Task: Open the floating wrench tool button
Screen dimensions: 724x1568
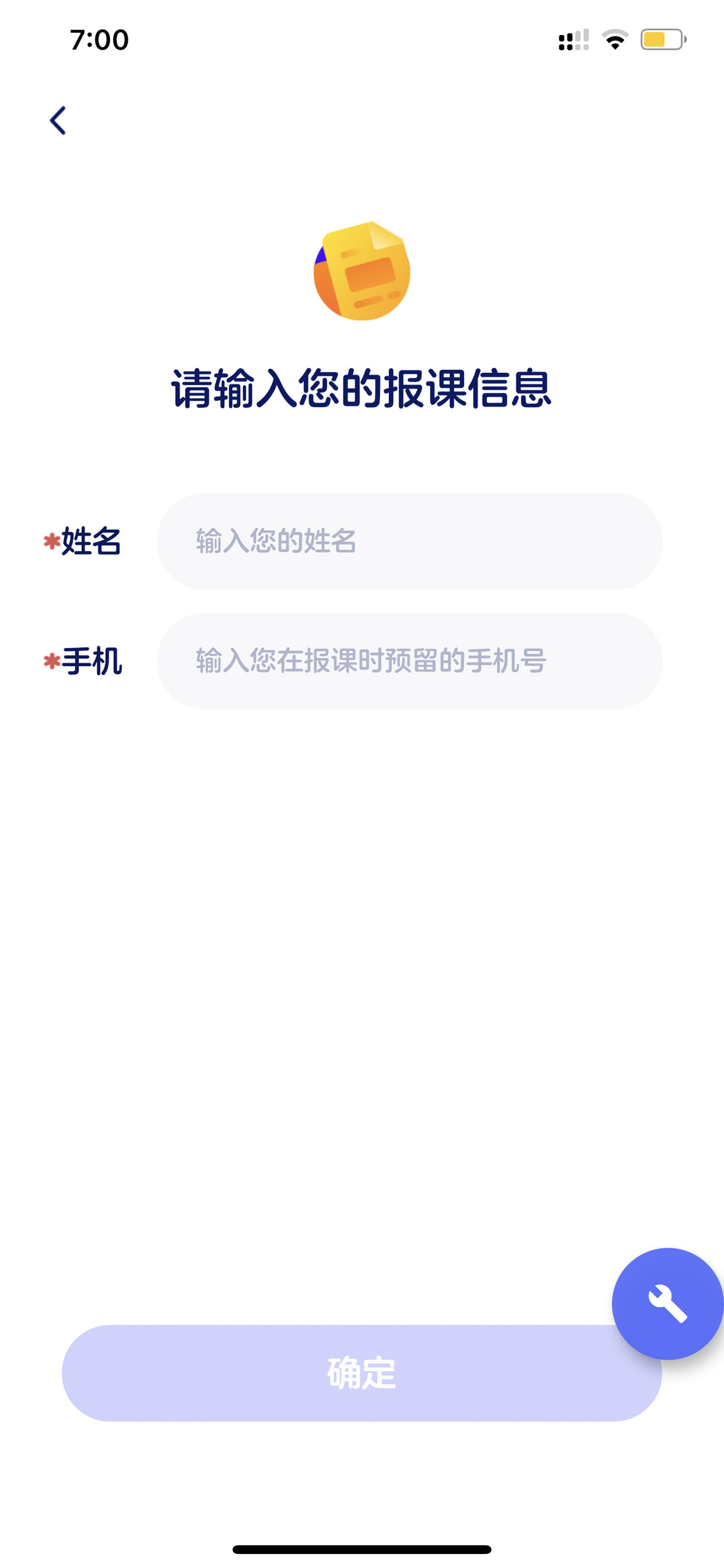Action: coord(667,1304)
